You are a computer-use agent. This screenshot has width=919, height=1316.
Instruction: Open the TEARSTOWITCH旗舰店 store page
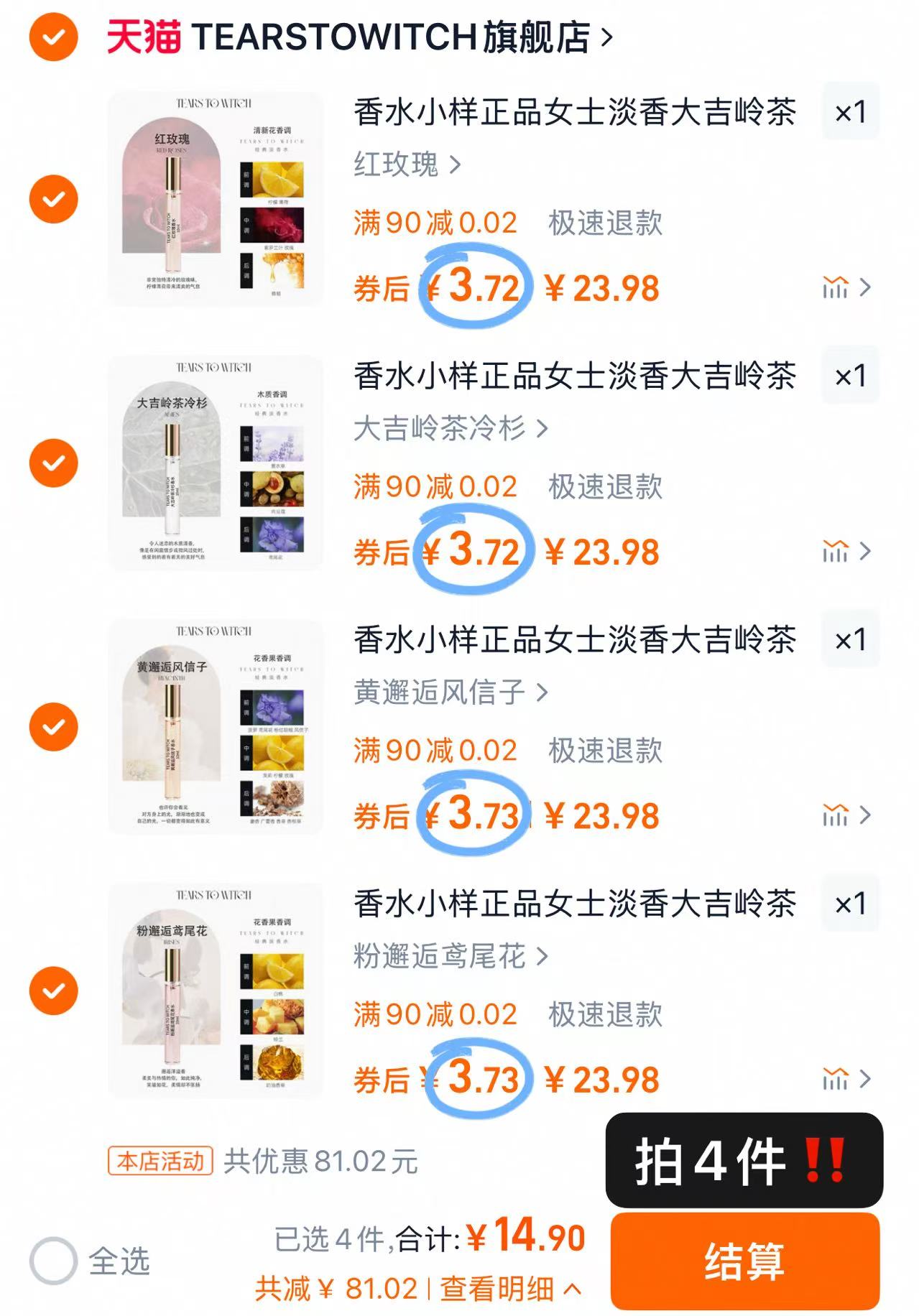click(x=392, y=37)
